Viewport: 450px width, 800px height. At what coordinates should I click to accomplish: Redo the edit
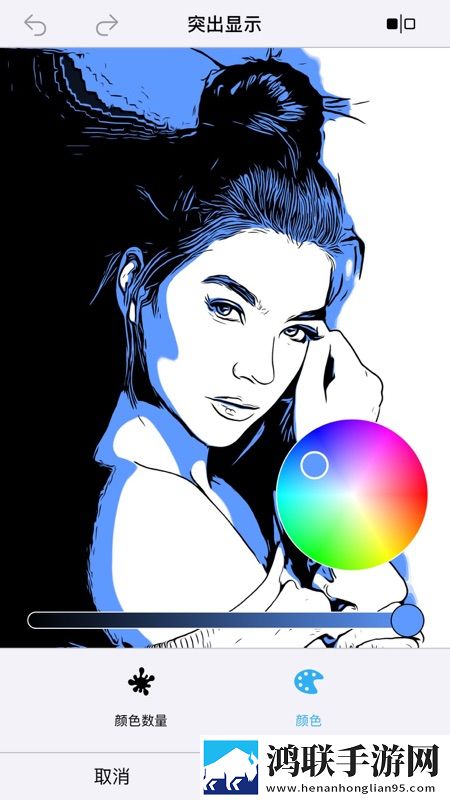click(x=107, y=25)
